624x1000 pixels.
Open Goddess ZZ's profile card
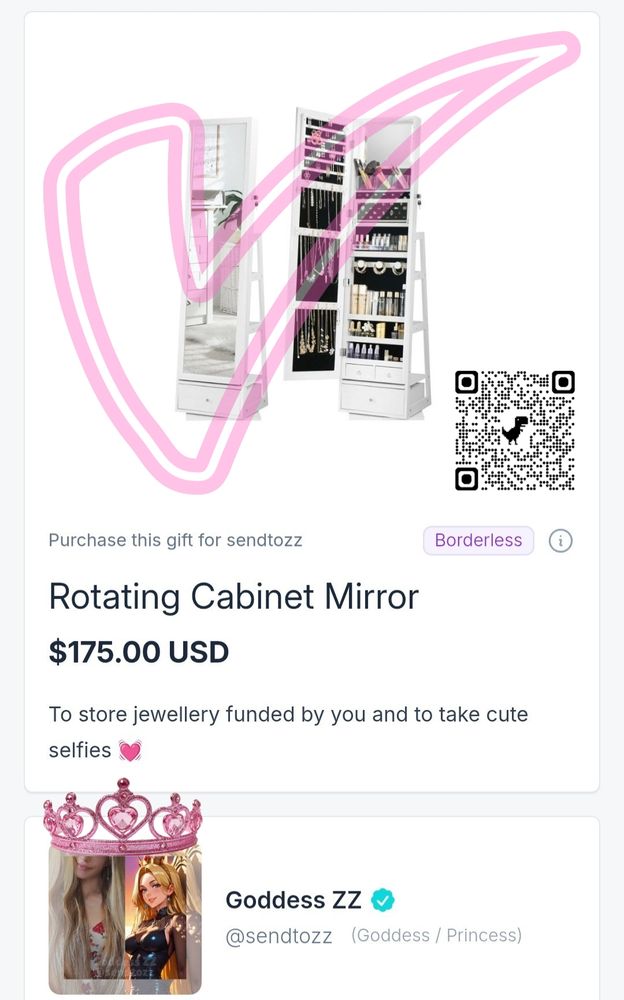(312, 908)
